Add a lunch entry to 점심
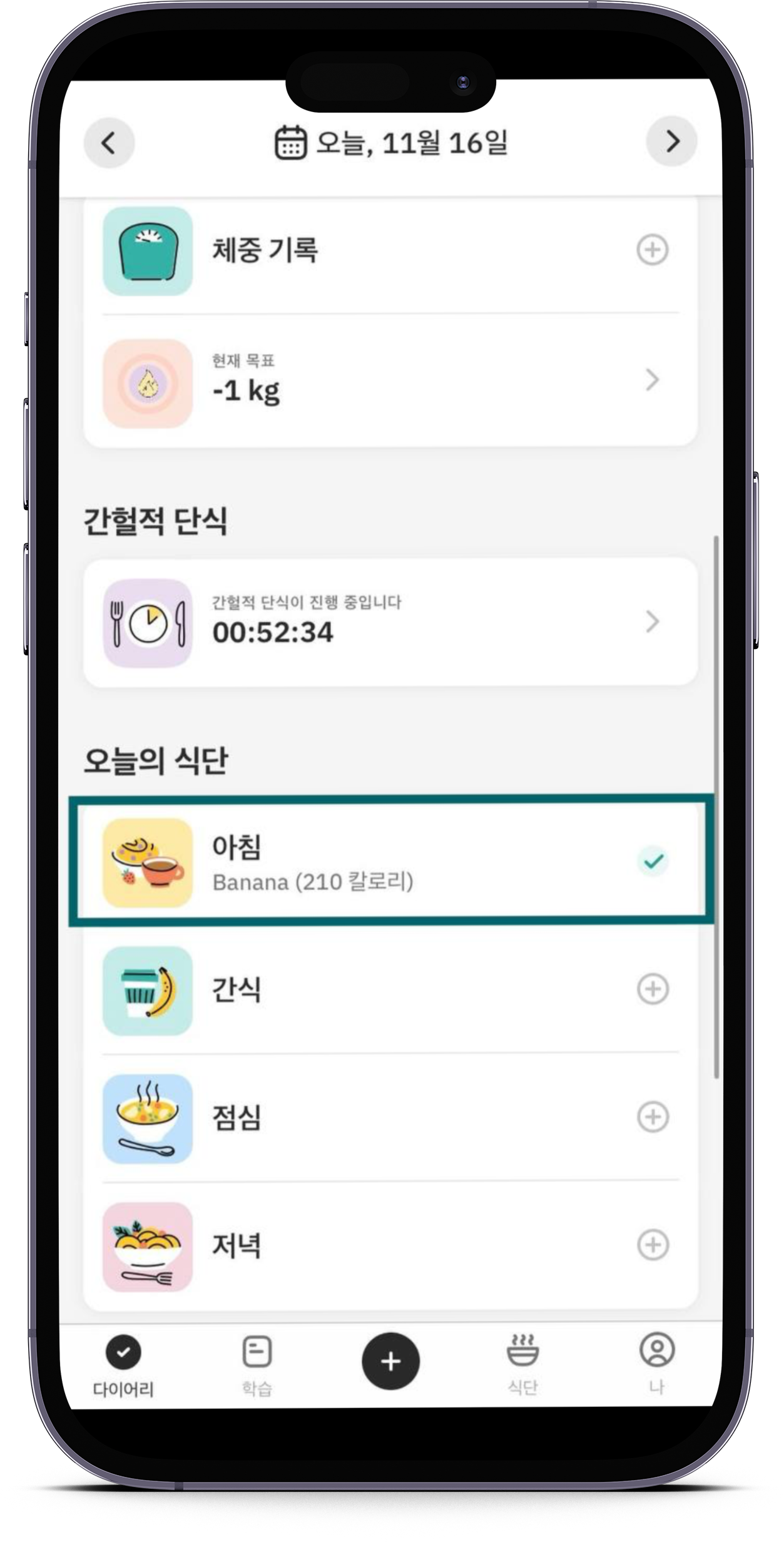784x1542 pixels. pyautogui.click(x=653, y=1117)
